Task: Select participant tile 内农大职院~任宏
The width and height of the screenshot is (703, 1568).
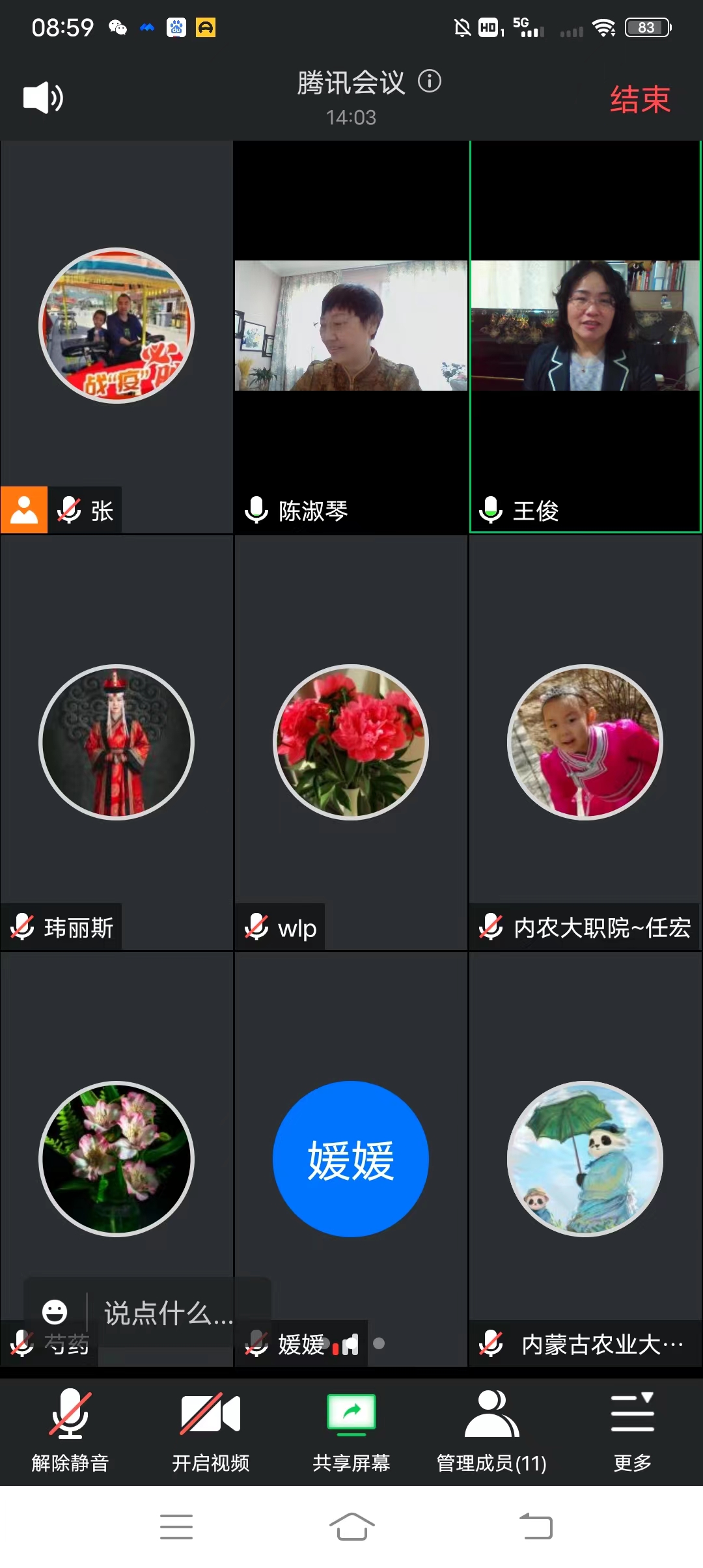Action: point(585,742)
